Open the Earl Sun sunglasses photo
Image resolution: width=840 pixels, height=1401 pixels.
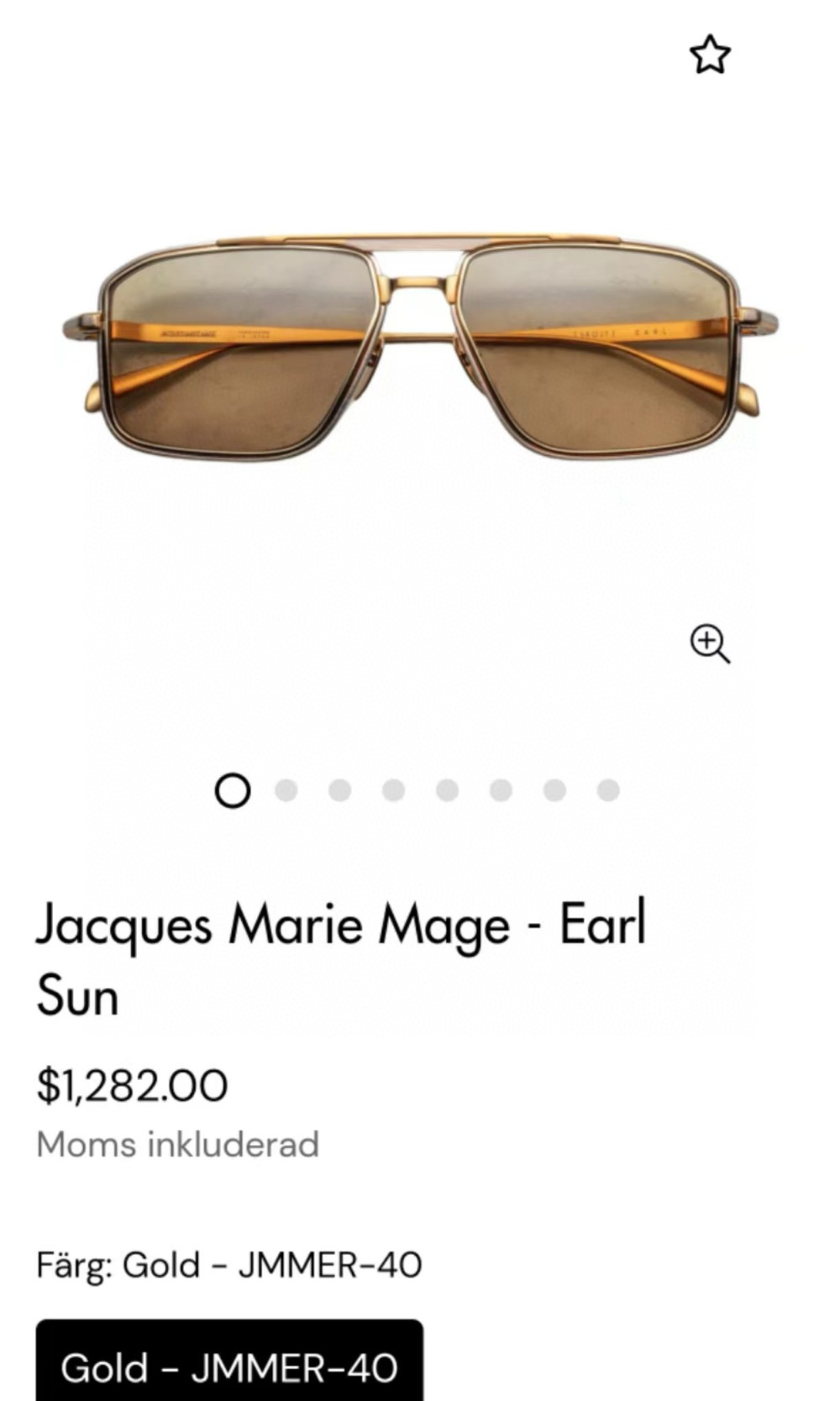click(x=420, y=349)
